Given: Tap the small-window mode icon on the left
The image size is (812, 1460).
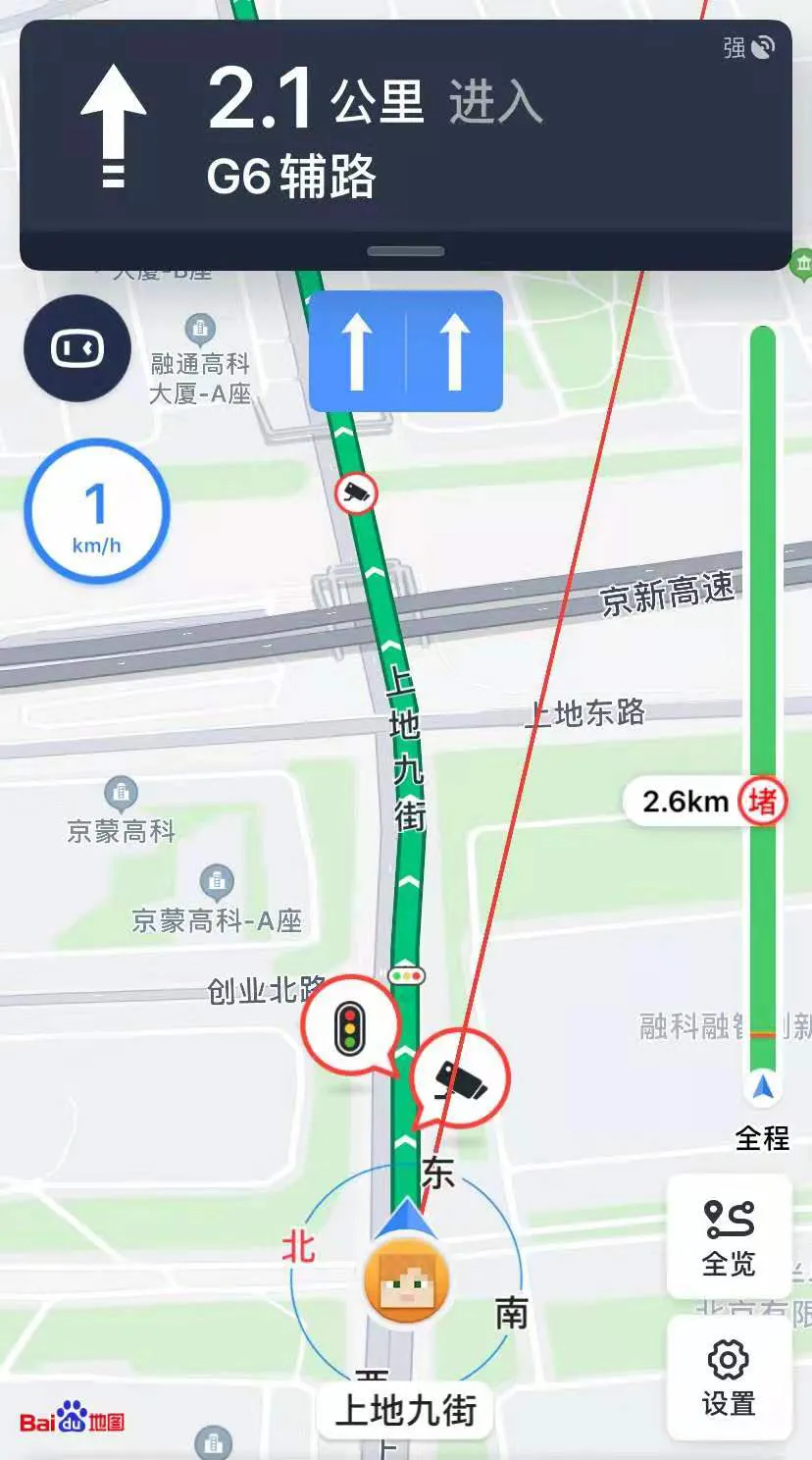Looking at the screenshot, I should (76, 350).
